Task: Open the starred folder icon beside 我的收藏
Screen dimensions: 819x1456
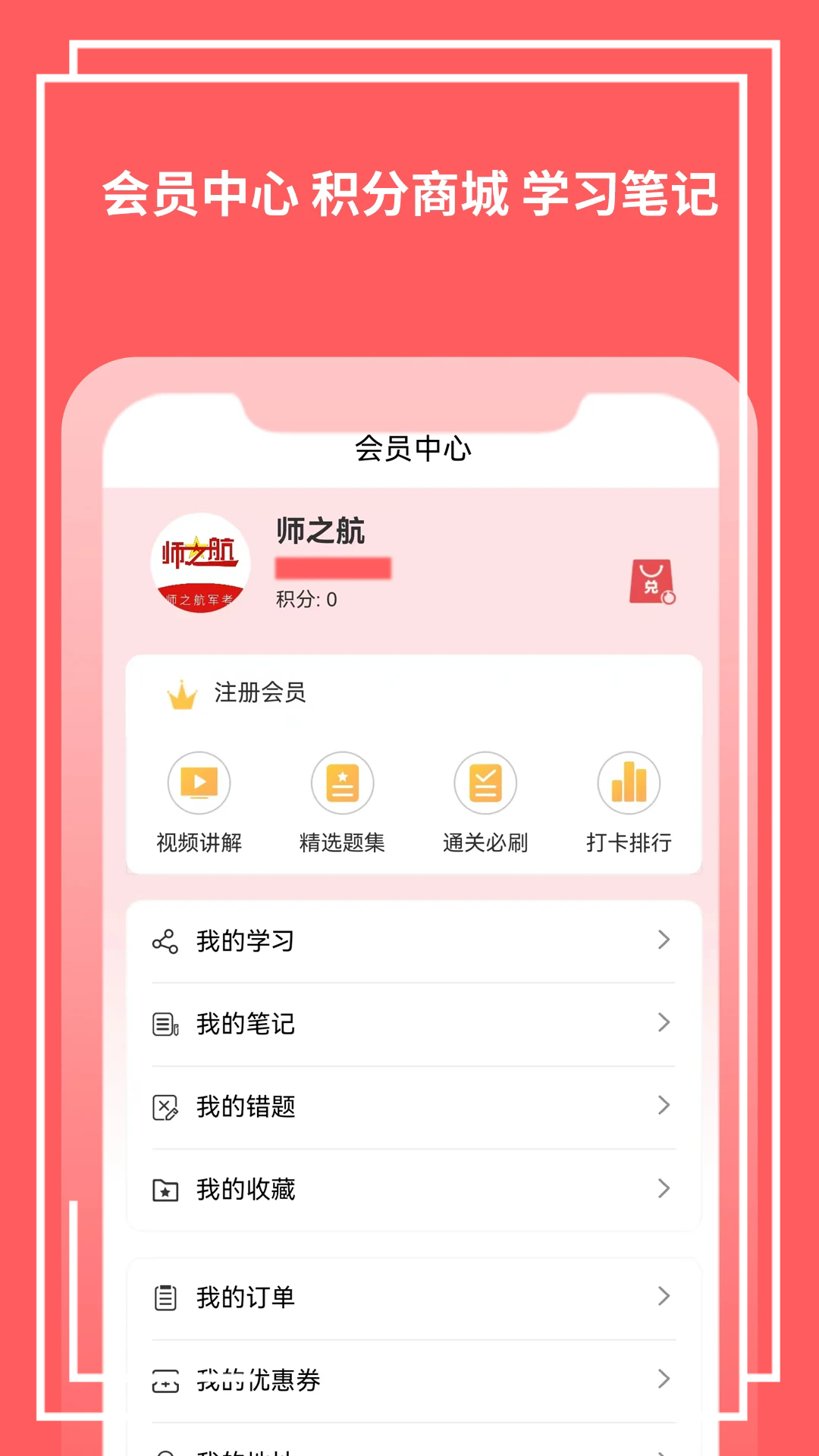Action: tap(166, 1190)
